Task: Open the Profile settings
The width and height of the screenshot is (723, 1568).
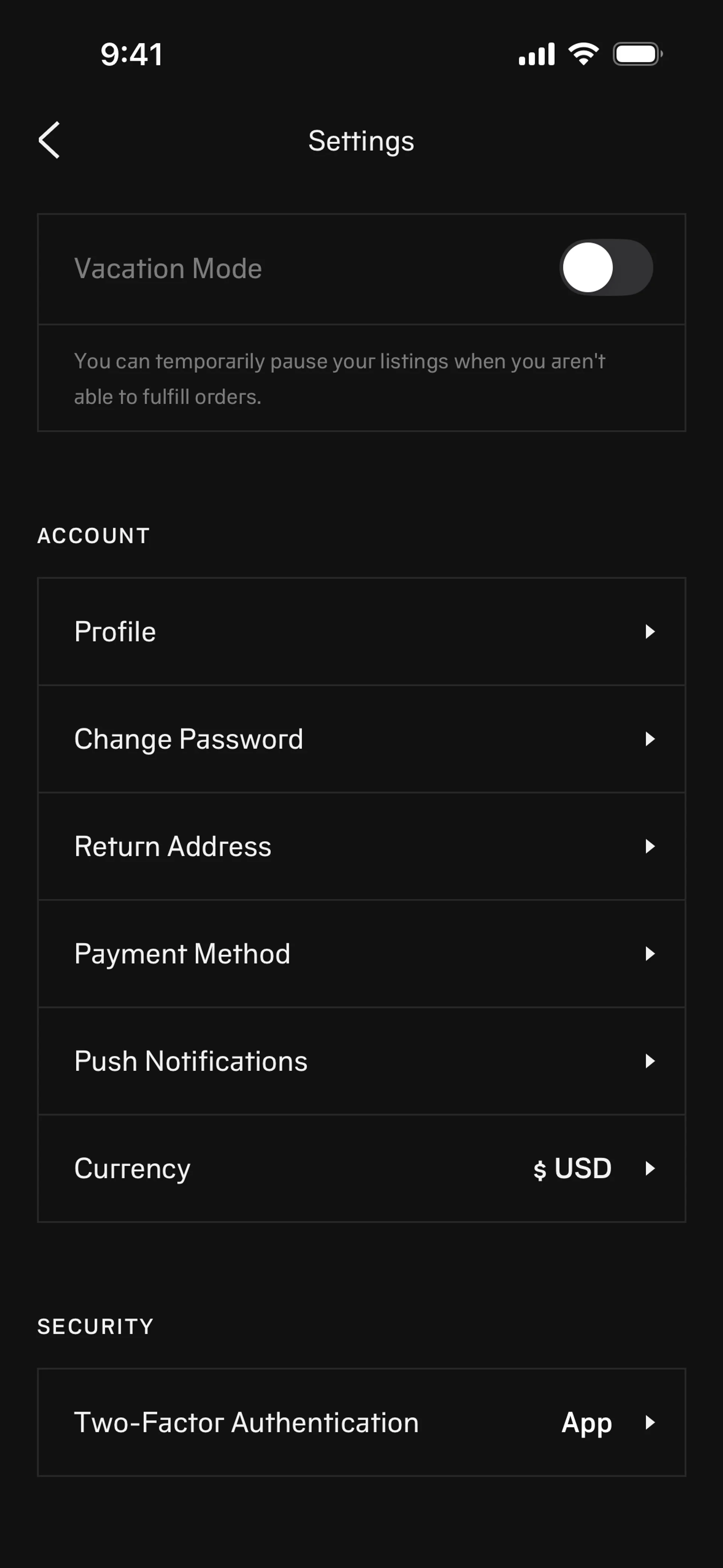Action: click(x=361, y=632)
